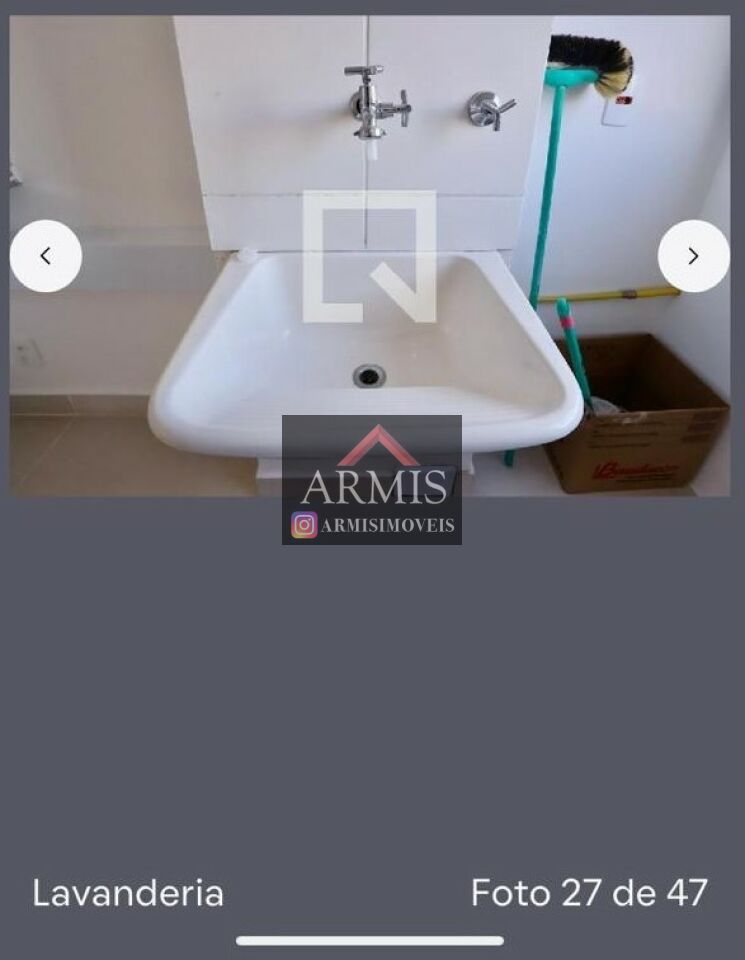This screenshot has height=960, width=745.
Task: Go to the previous photo
Action: (46, 256)
